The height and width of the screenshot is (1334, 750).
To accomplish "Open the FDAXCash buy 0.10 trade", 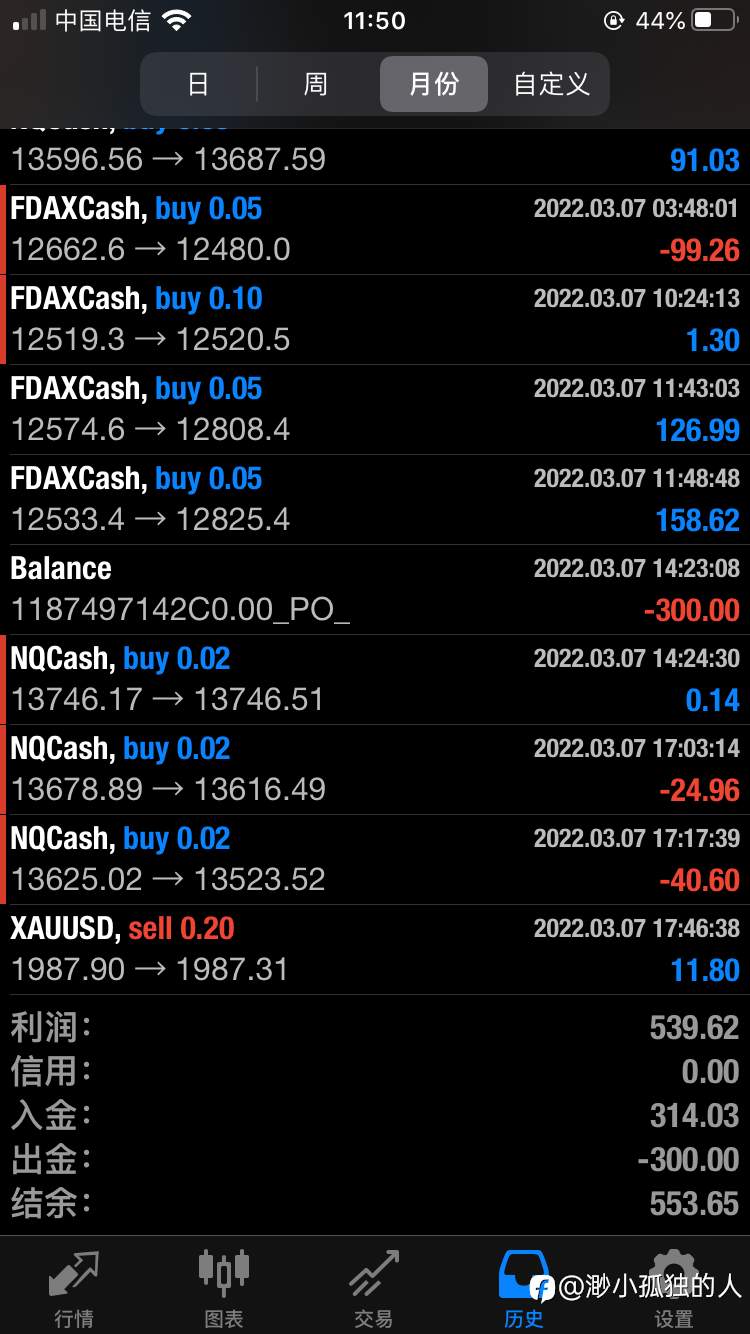I will tap(375, 320).
